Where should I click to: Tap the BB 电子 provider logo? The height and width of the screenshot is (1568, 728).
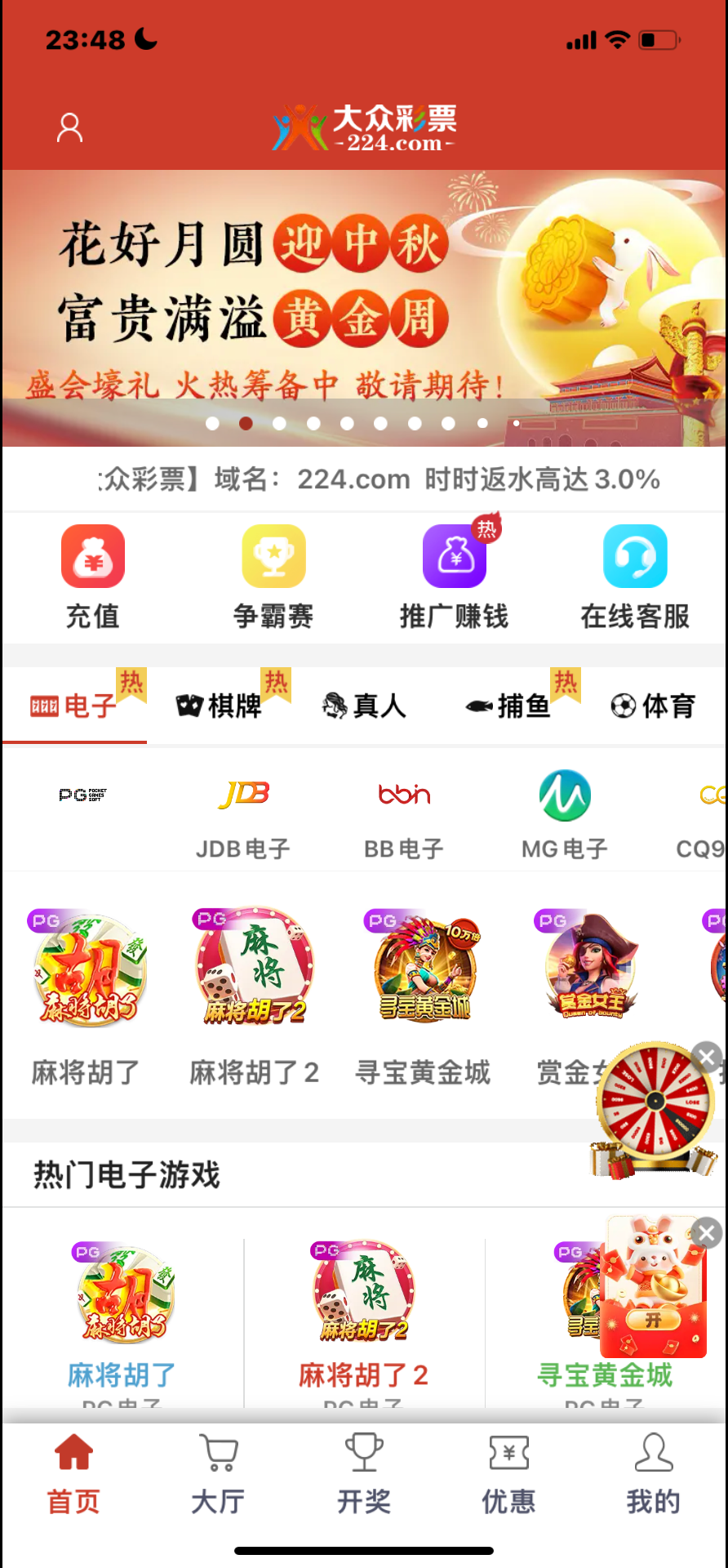(404, 794)
